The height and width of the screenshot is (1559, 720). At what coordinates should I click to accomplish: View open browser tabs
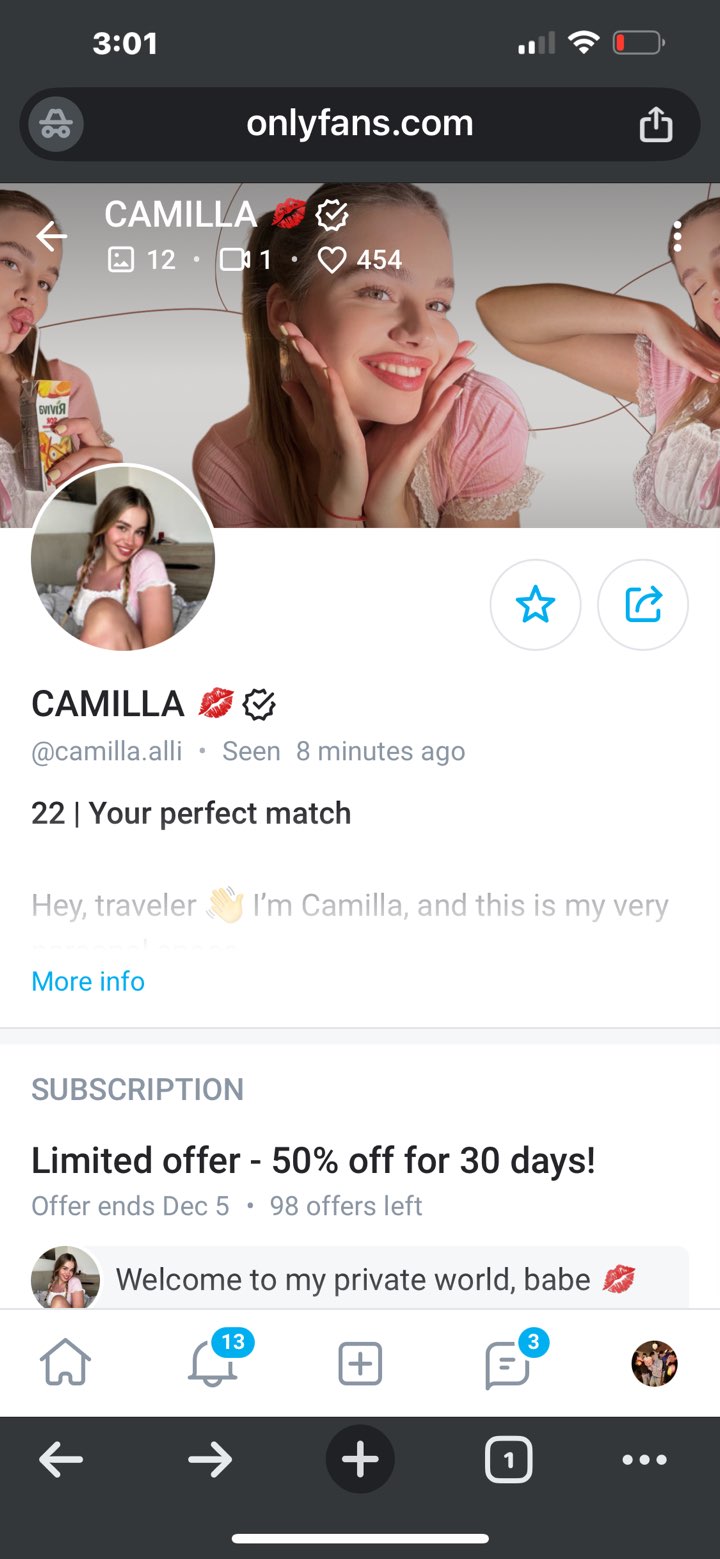click(508, 1461)
